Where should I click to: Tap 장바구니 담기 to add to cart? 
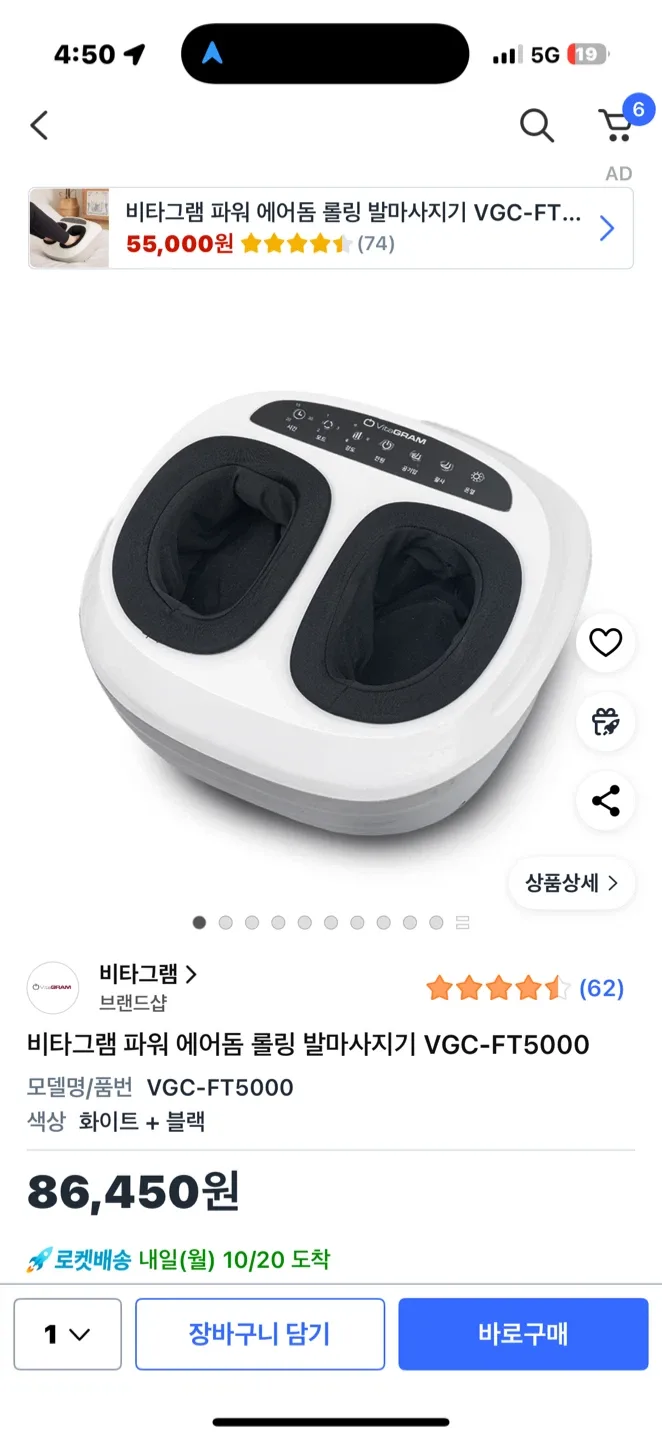tap(259, 1334)
